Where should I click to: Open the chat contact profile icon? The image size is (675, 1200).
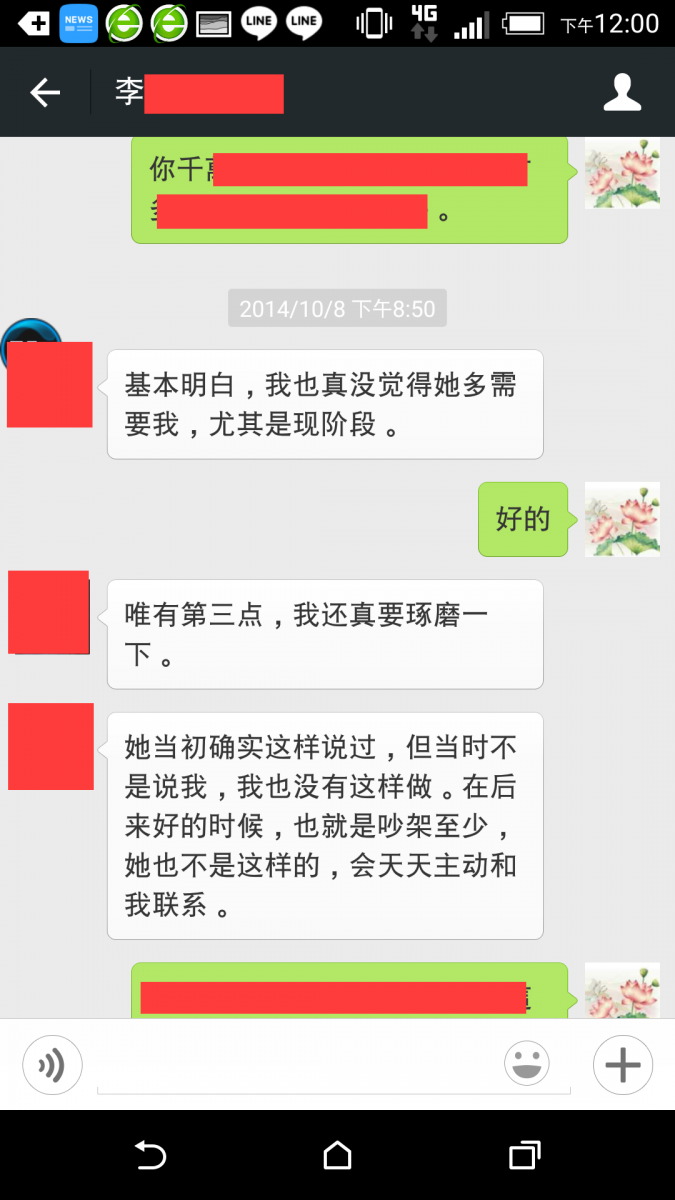click(x=621, y=92)
